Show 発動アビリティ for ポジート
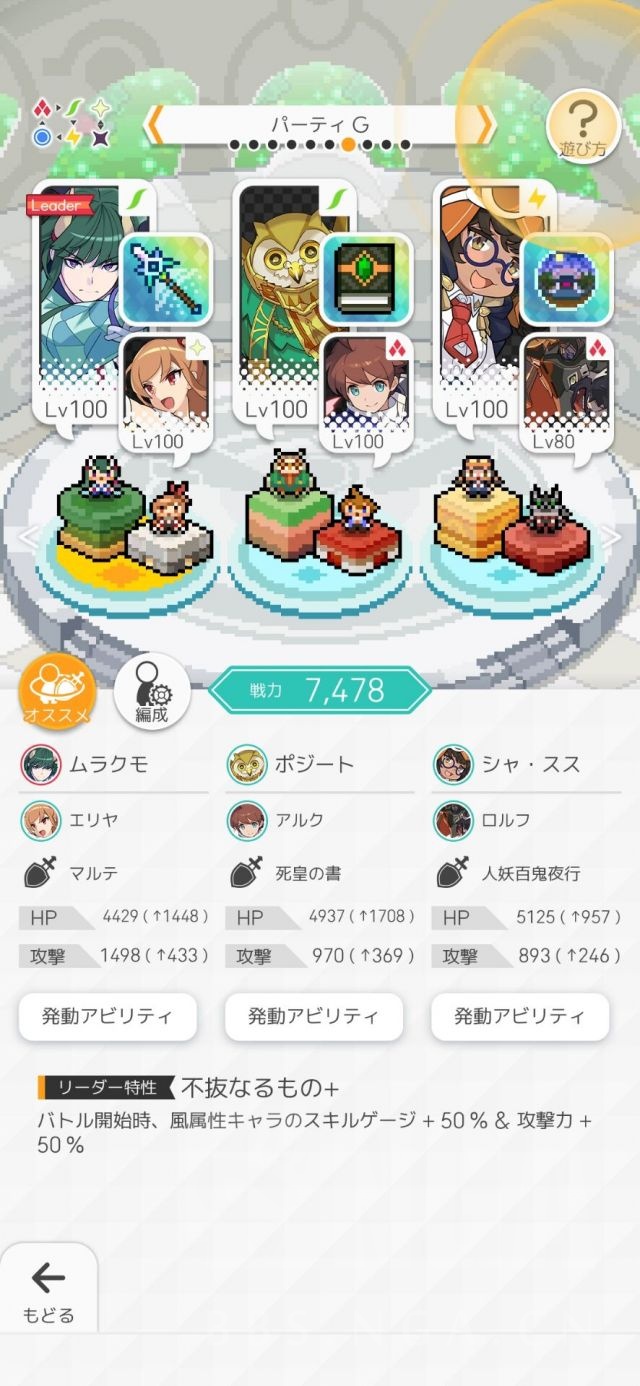Screen dimensions: 640x1386 (313, 1016)
